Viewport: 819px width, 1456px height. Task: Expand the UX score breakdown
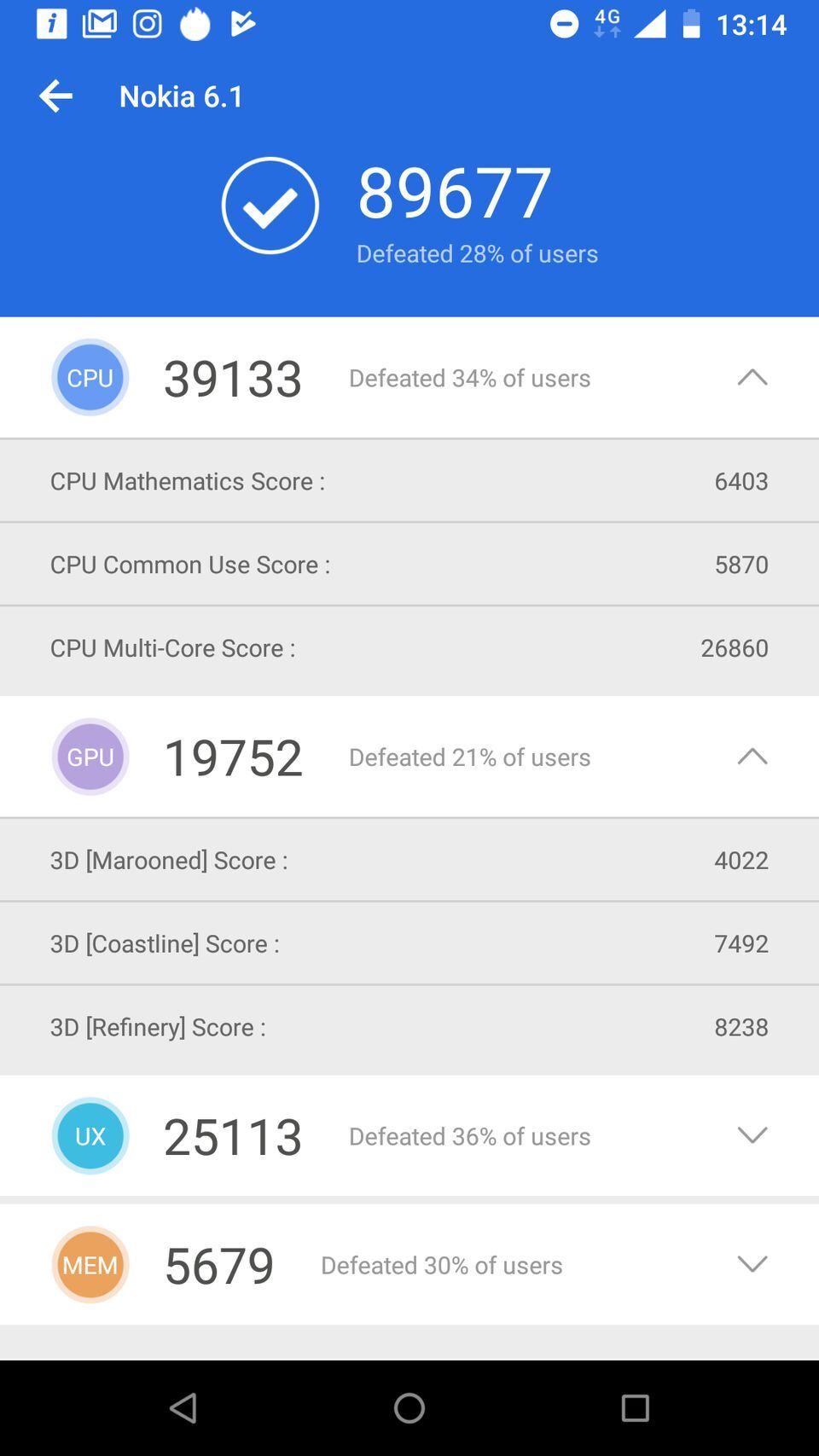752,1135
